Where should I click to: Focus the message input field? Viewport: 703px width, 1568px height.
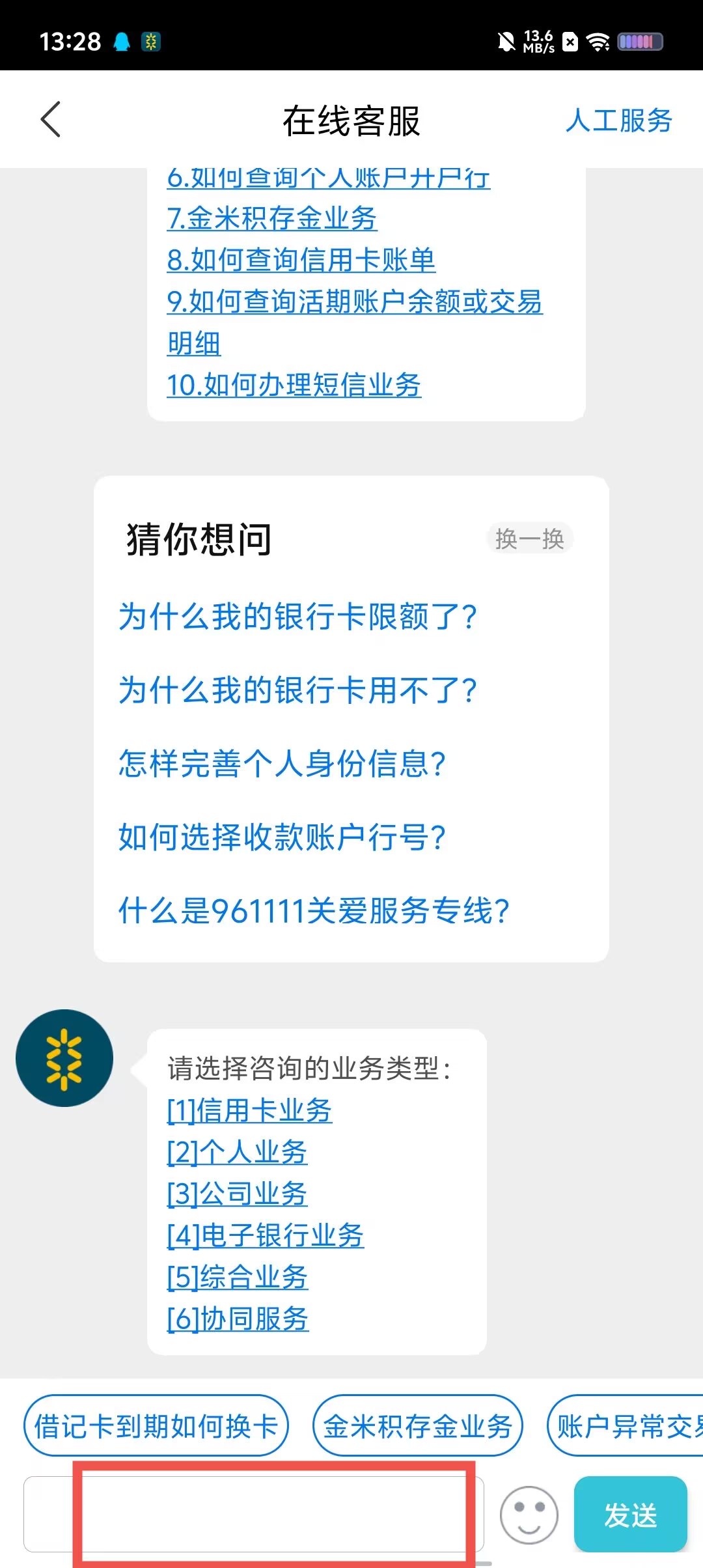coord(254,1515)
